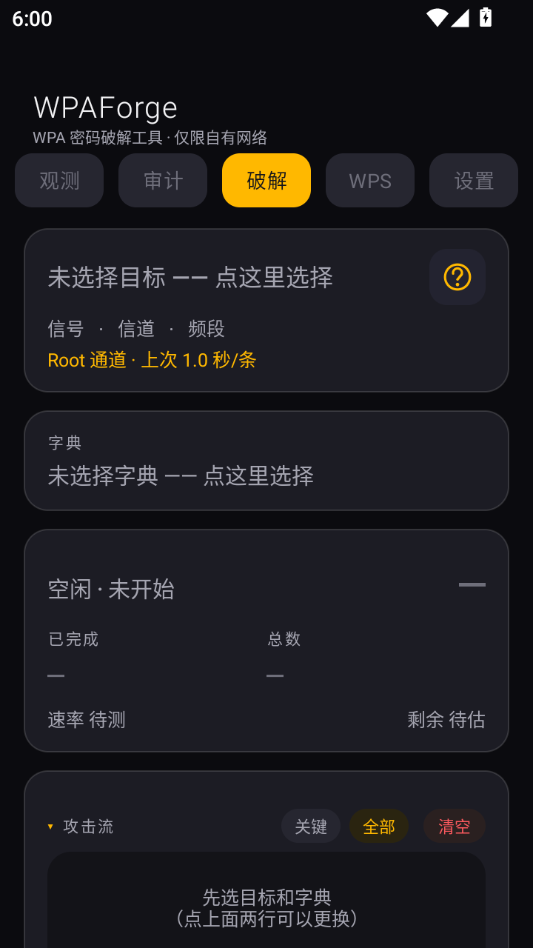Tap 未选择字典 card to choose a dictionary

click(266, 461)
